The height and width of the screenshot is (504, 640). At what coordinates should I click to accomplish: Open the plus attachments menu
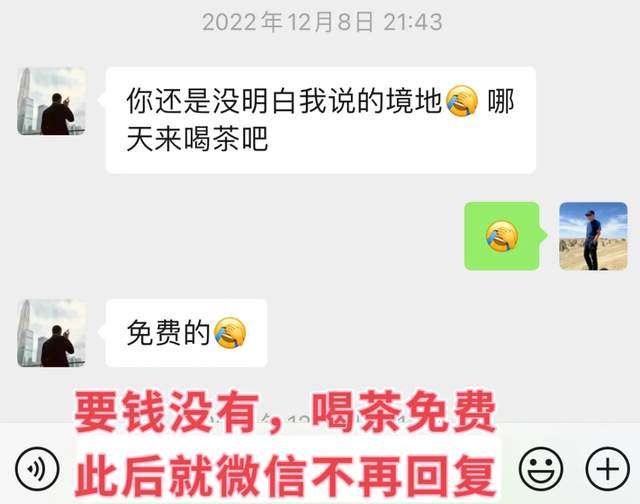click(x=606, y=467)
